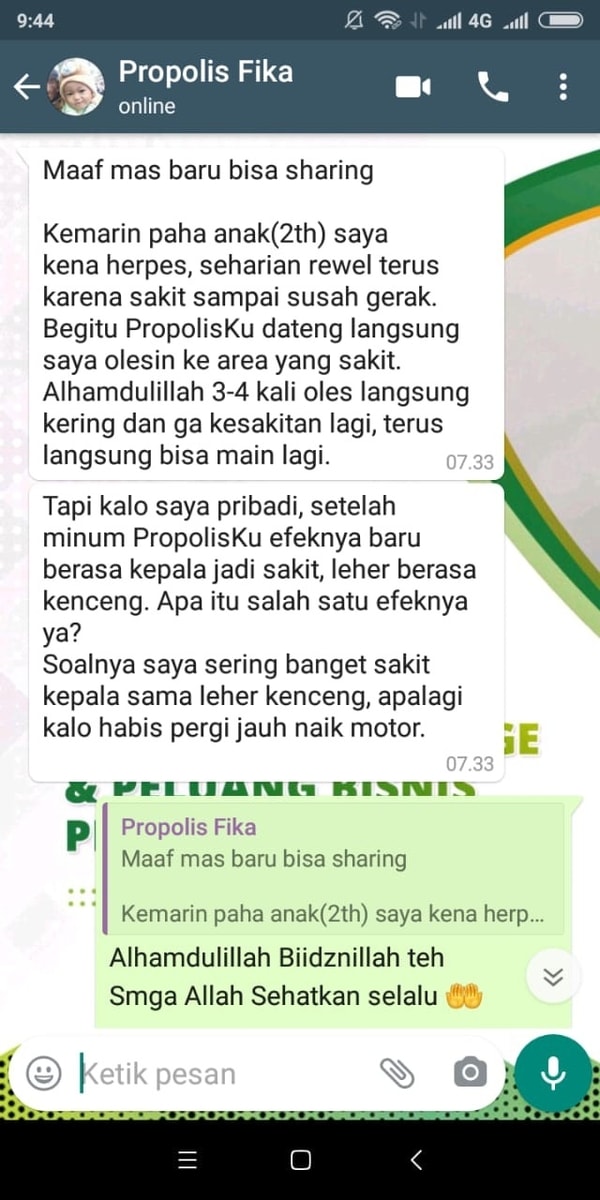Tap the microphone to record voice message
The width and height of the screenshot is (600, 1200).
tap(553, 1074)
